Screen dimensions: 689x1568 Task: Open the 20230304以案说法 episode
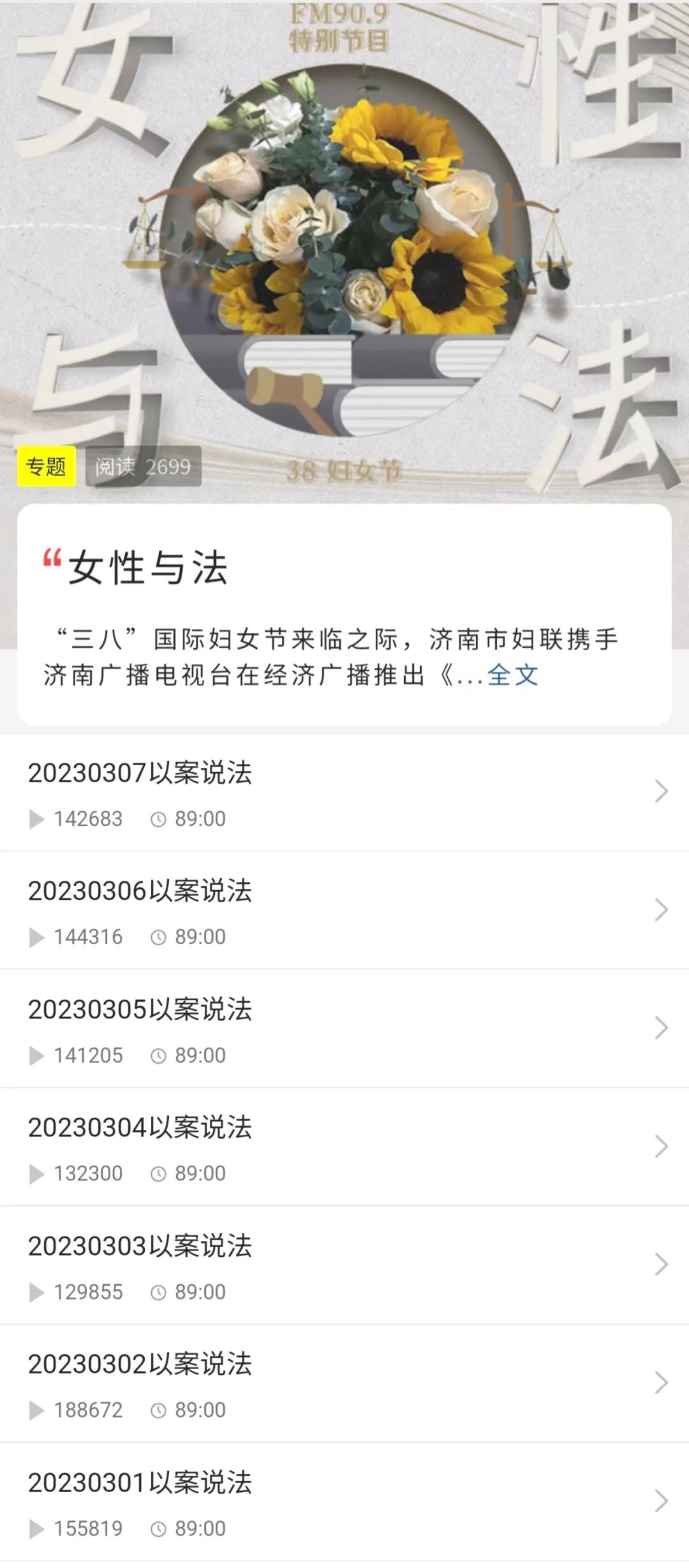140,1127
